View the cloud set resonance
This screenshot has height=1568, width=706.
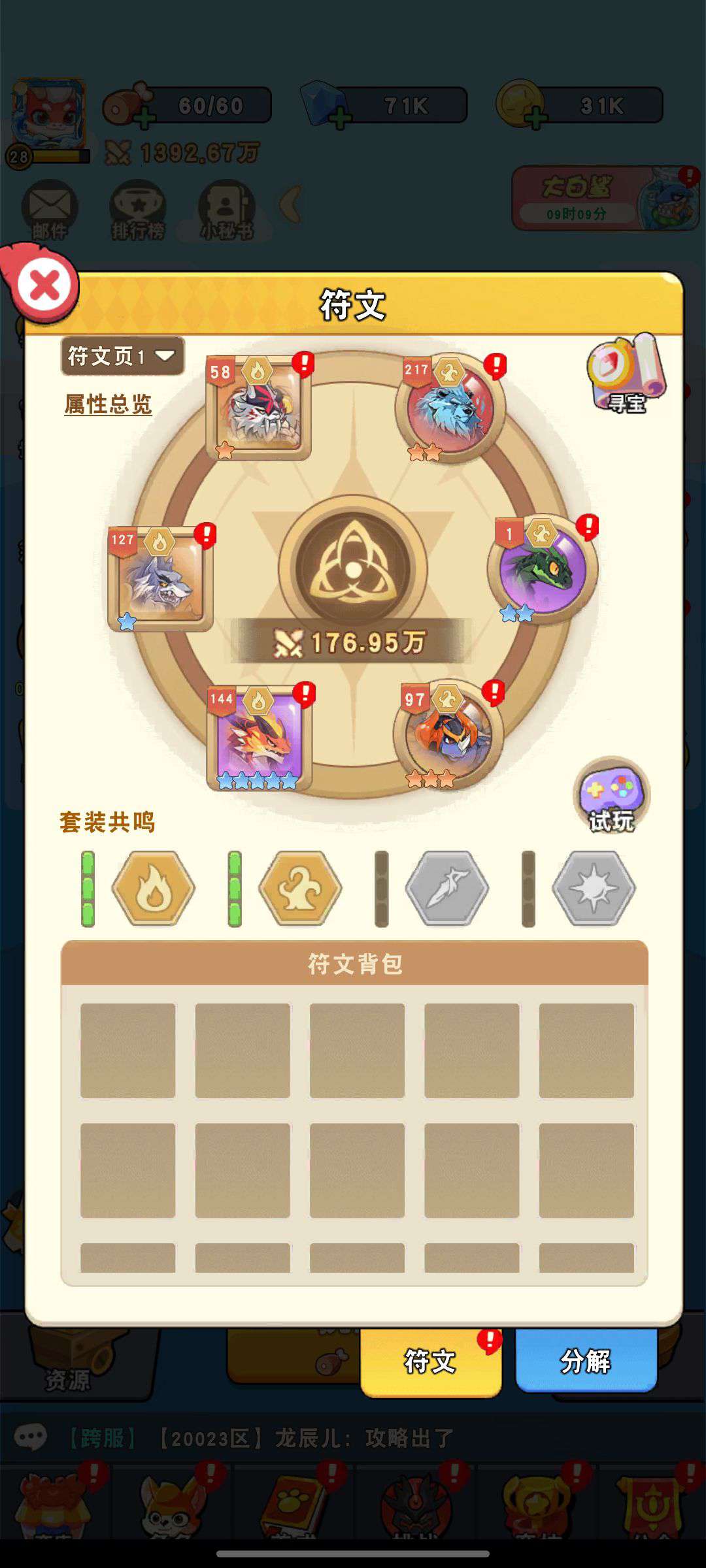pyautogui.click(x=300, y=889)
